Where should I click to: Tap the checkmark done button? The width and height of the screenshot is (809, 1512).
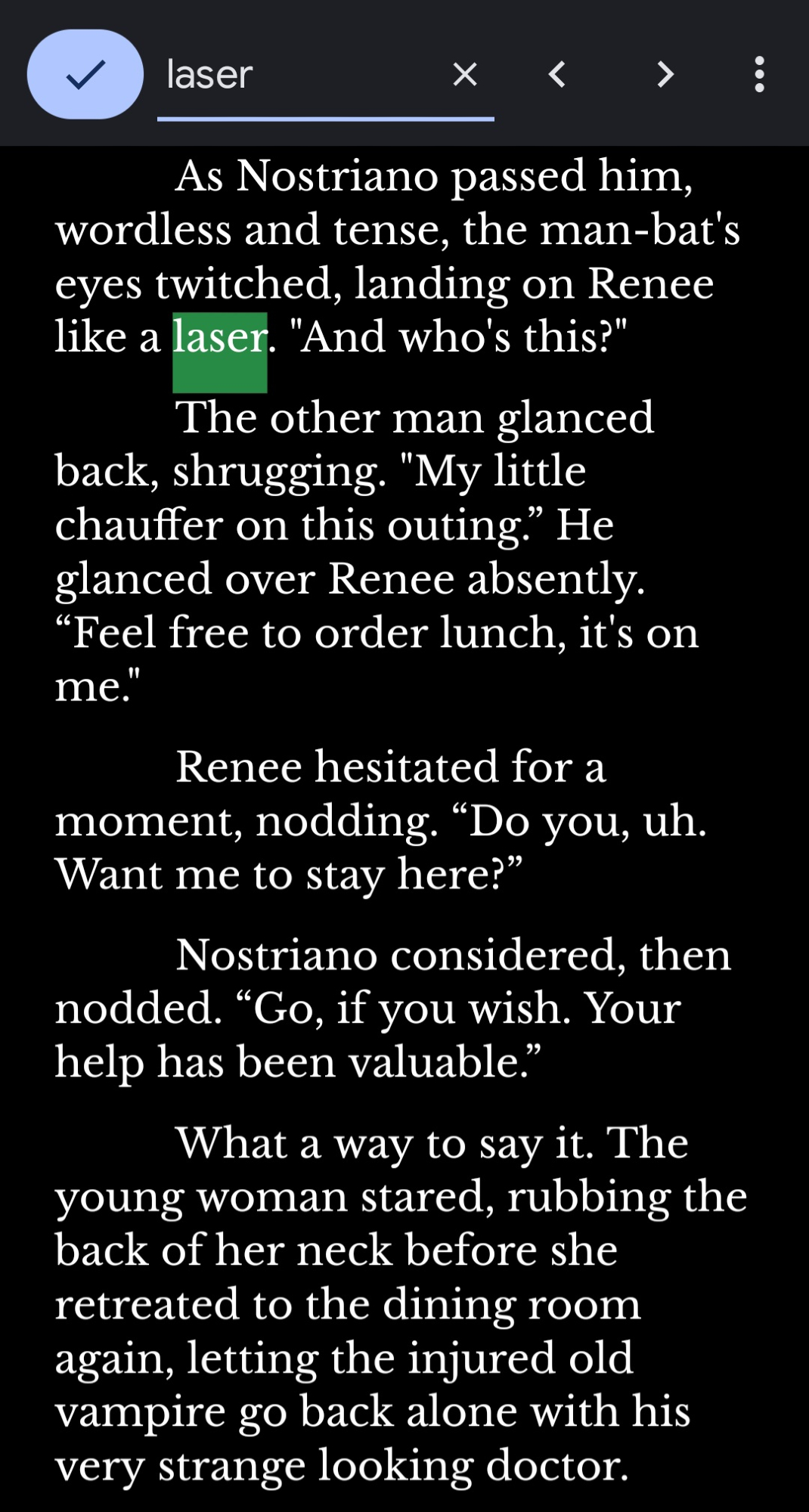tap(85, 74)
